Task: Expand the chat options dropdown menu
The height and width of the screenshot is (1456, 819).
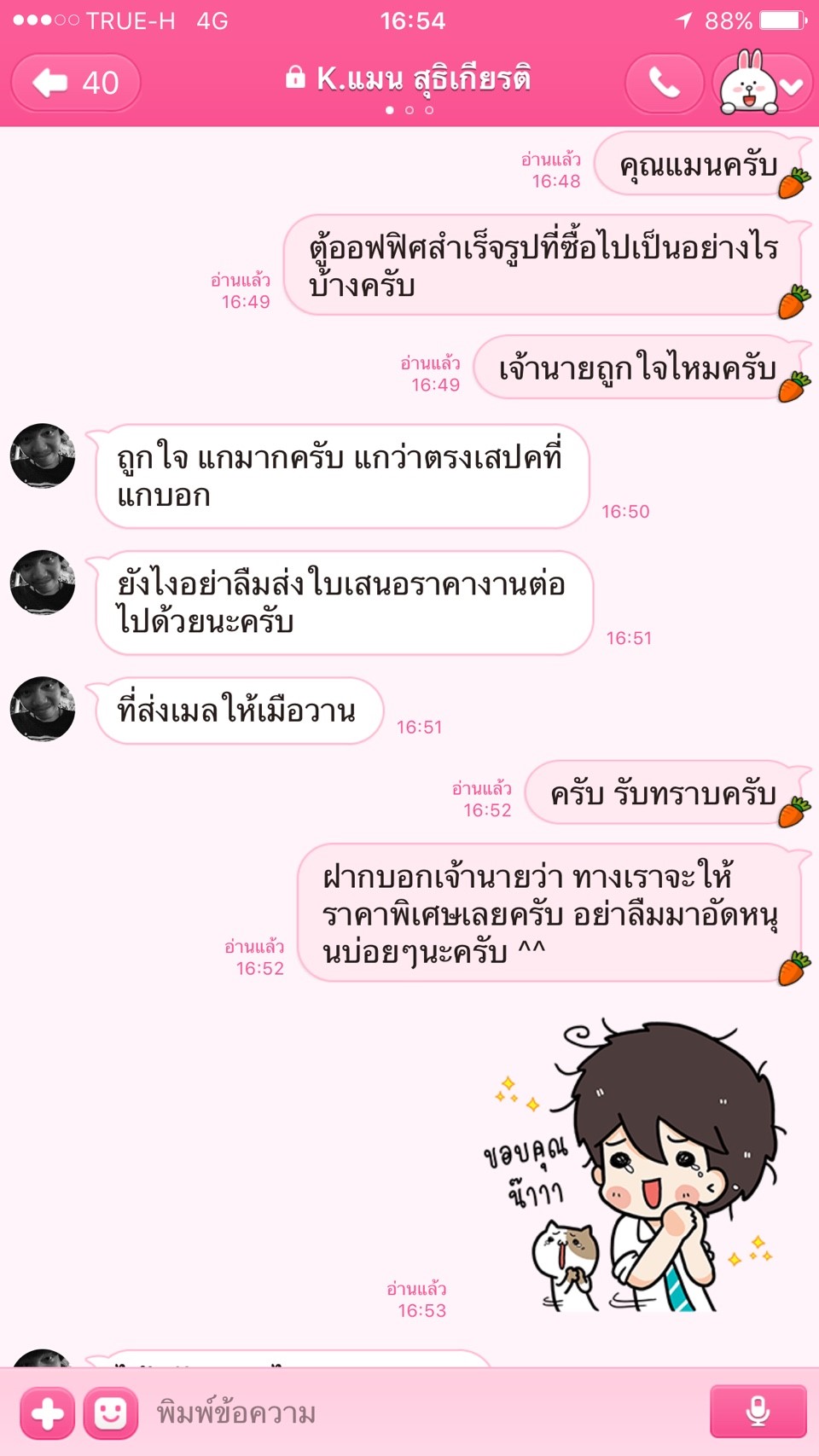Action: 762,83
